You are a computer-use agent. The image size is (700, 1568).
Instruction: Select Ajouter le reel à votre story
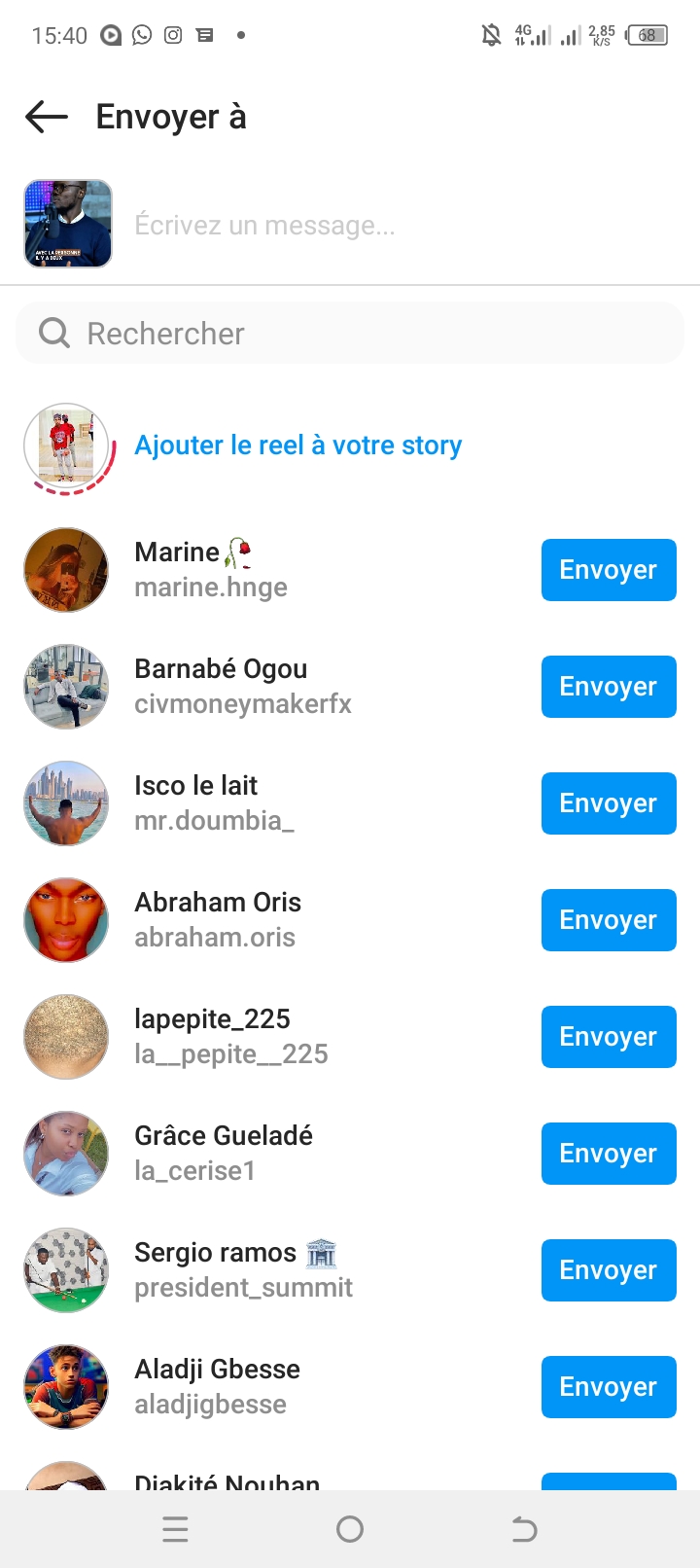(297, 445)
